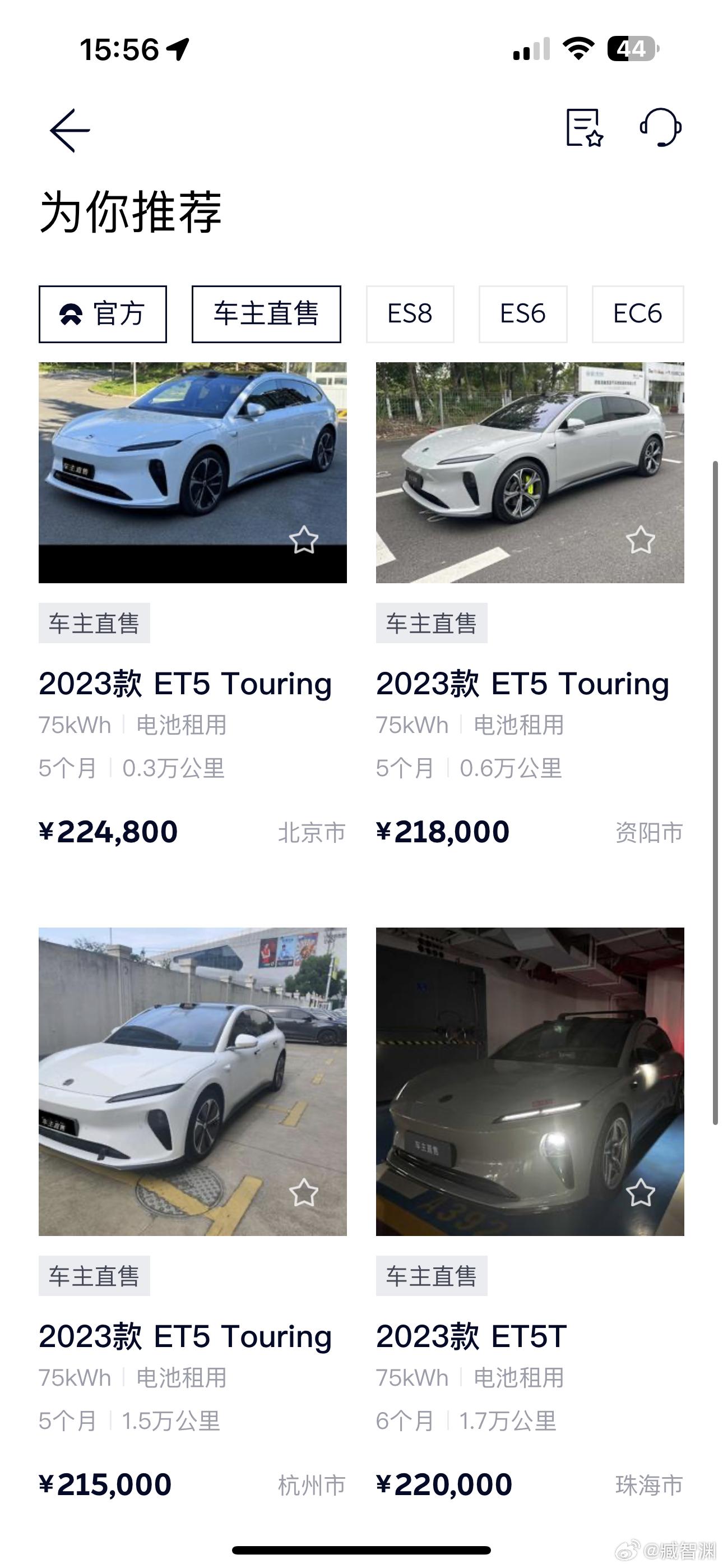Favorite the 北京市 car with the star

point(304,540)
